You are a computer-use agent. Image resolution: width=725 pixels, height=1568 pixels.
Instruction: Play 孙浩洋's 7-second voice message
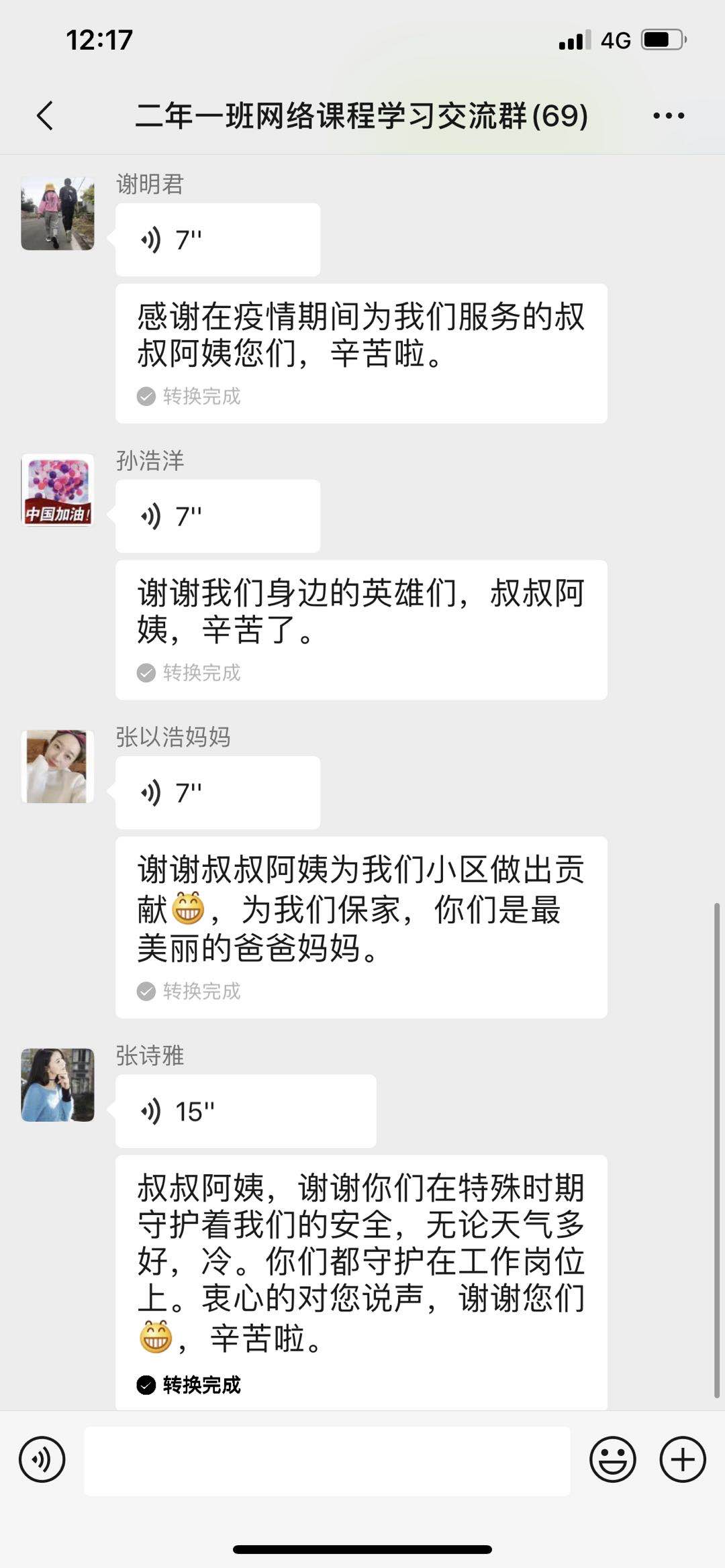pos(217,516)
